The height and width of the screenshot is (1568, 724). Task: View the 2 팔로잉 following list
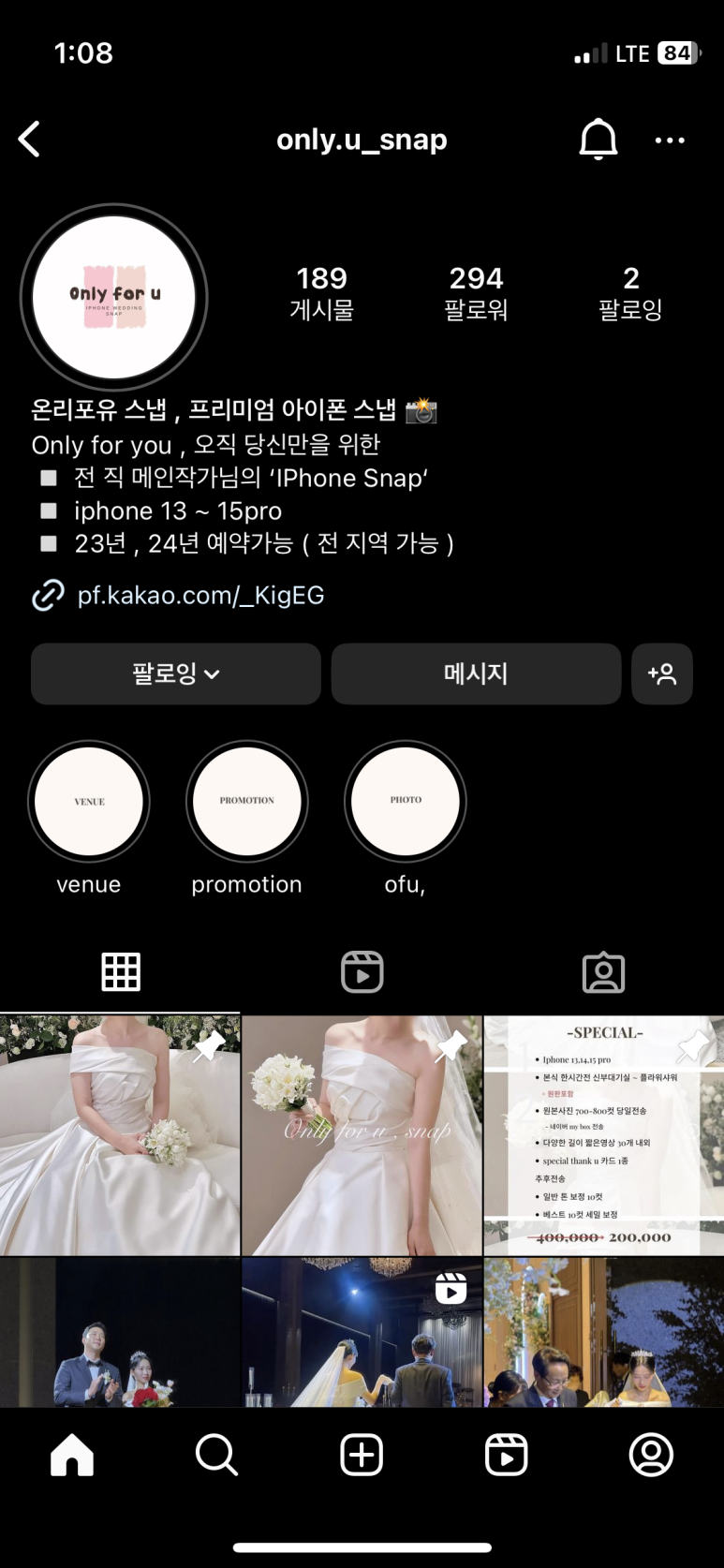(x=630, y=292)
